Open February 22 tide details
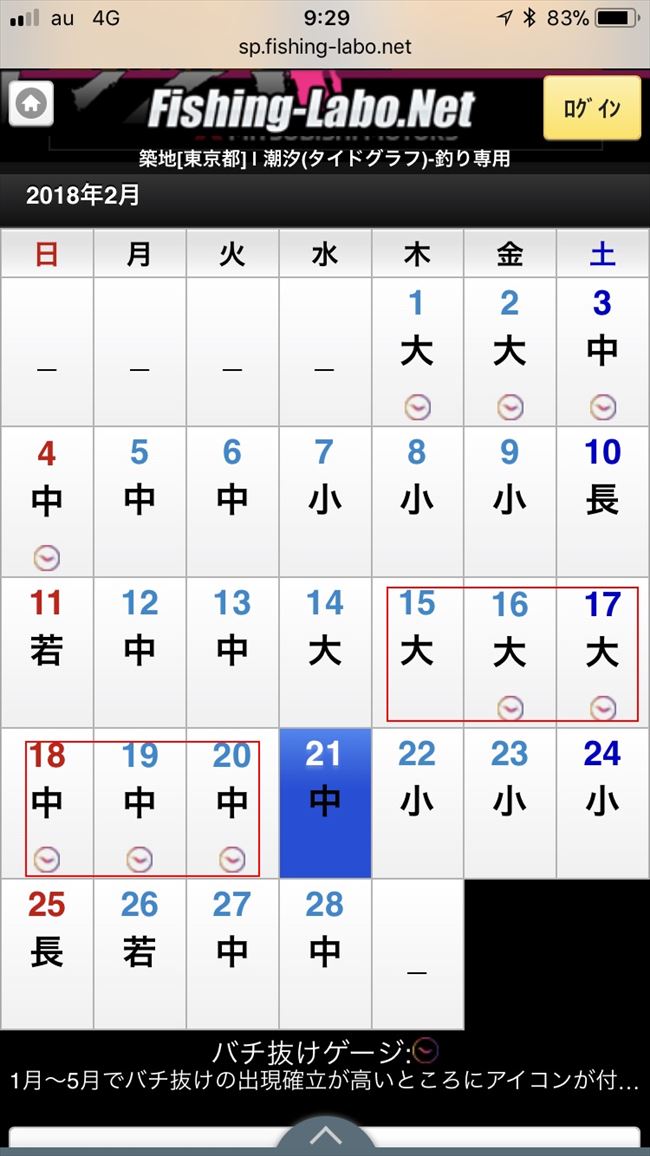Screen dimensions: 650x1156 [x=417, y=802]
